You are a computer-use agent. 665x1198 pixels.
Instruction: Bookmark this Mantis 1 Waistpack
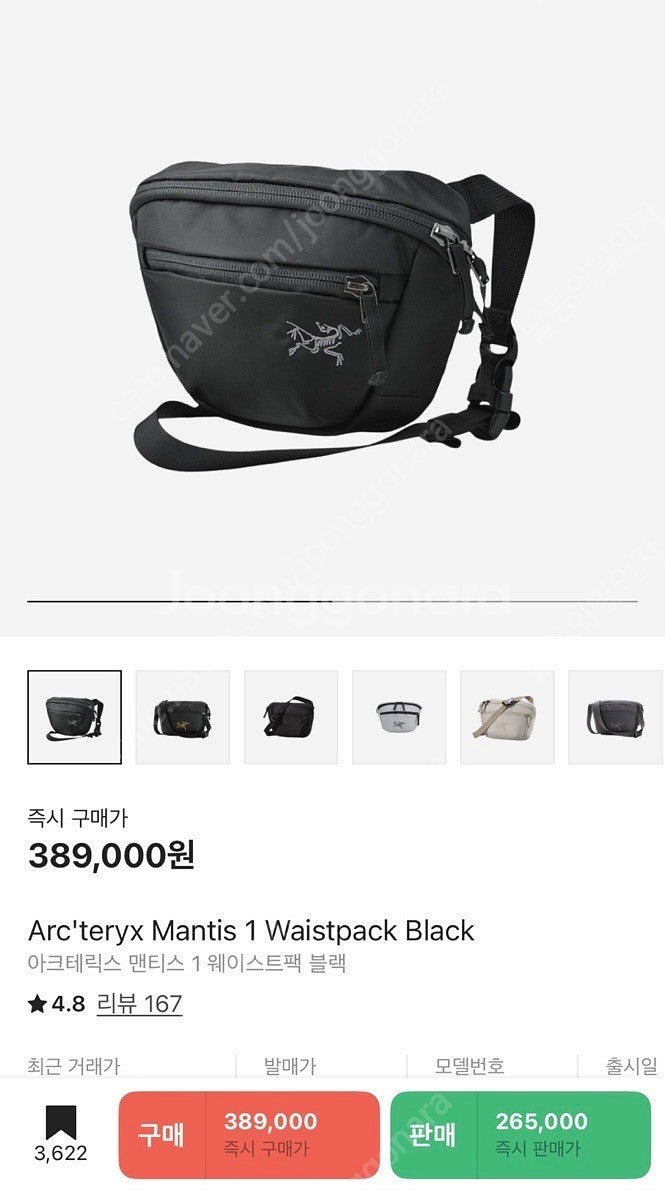click(60, 1124)
